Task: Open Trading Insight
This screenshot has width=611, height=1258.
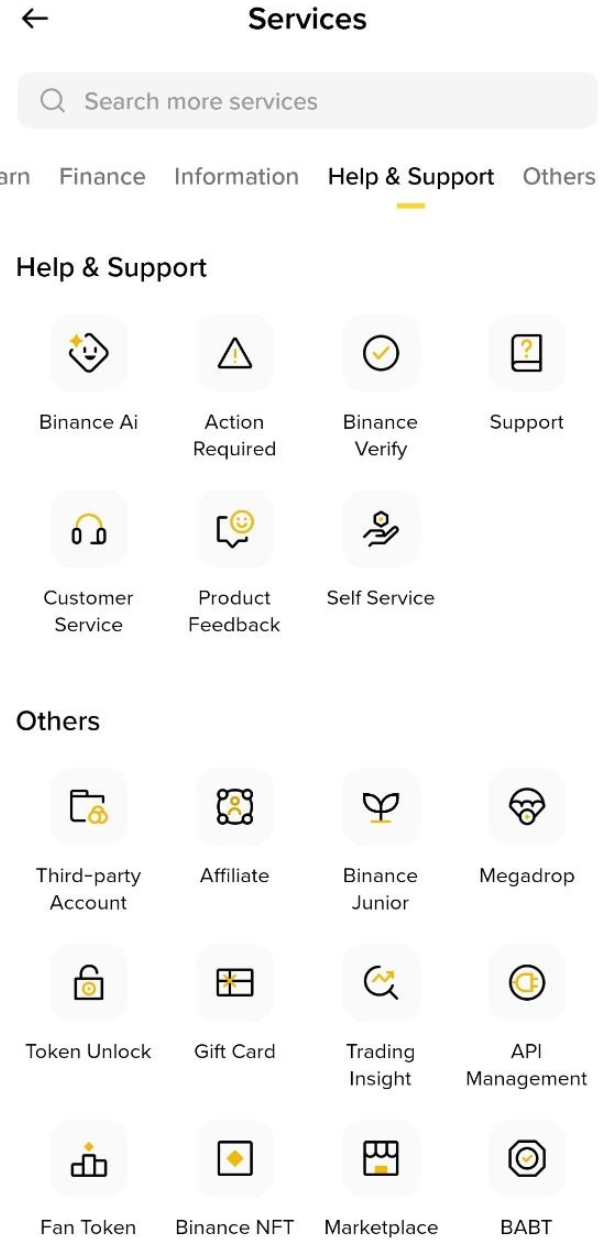Action: pyautogui.click(x=380, y=982)
